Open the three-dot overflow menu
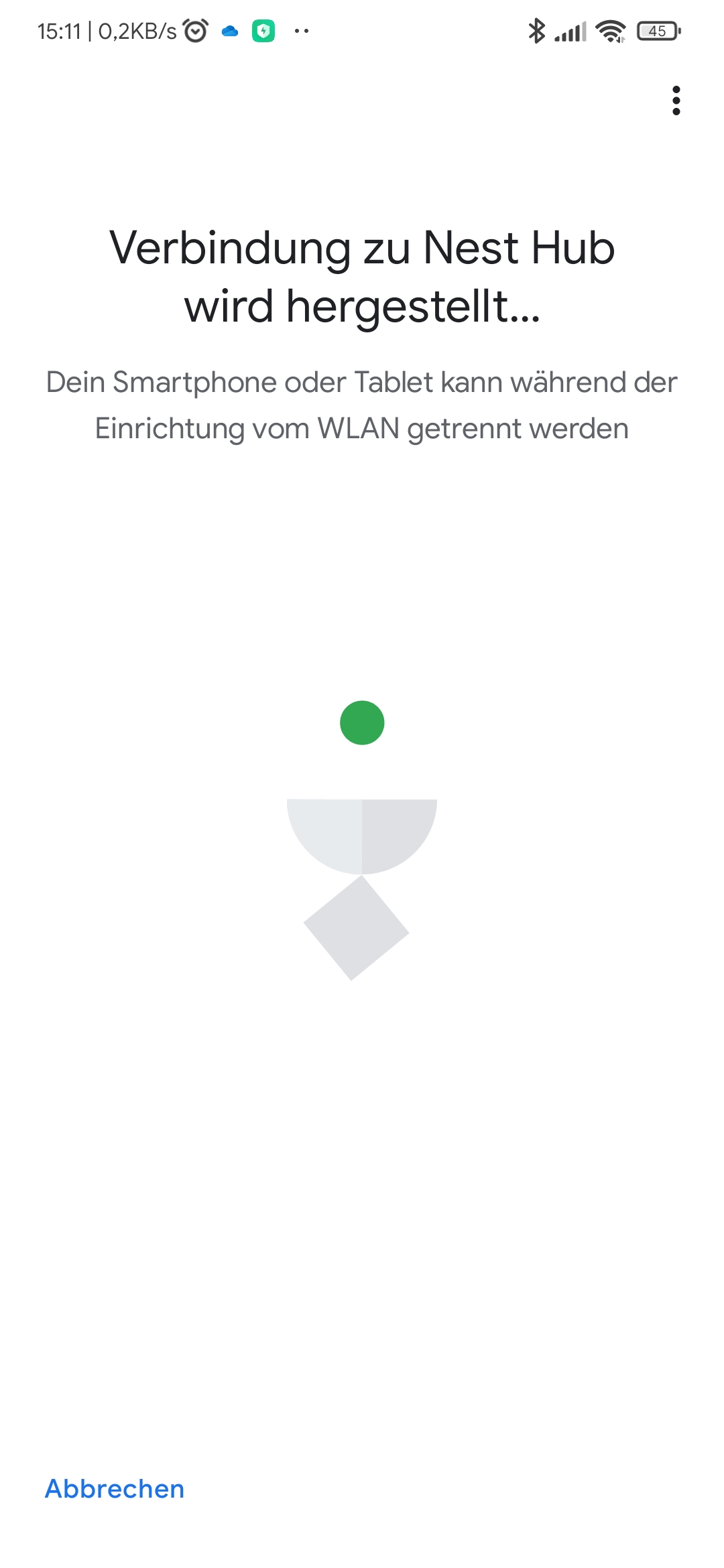Screen dimensions: 724x1568 (676, 101)
